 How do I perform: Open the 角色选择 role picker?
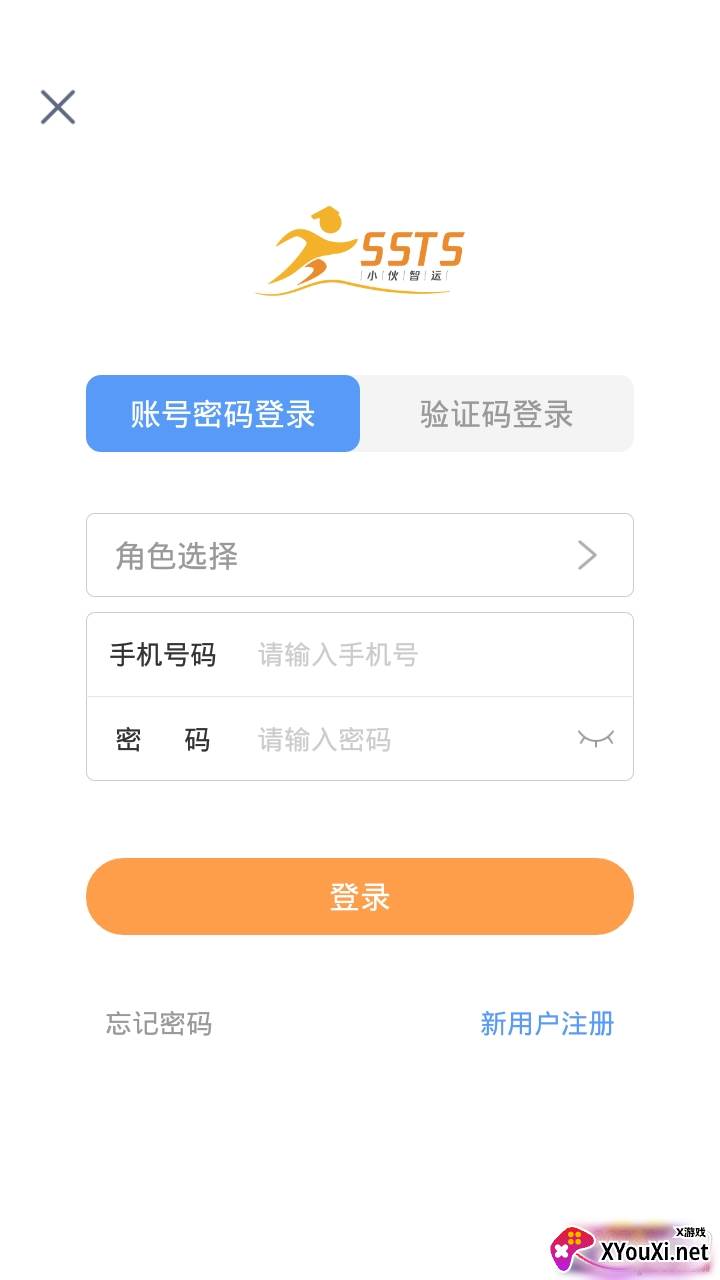pos(360,555)
